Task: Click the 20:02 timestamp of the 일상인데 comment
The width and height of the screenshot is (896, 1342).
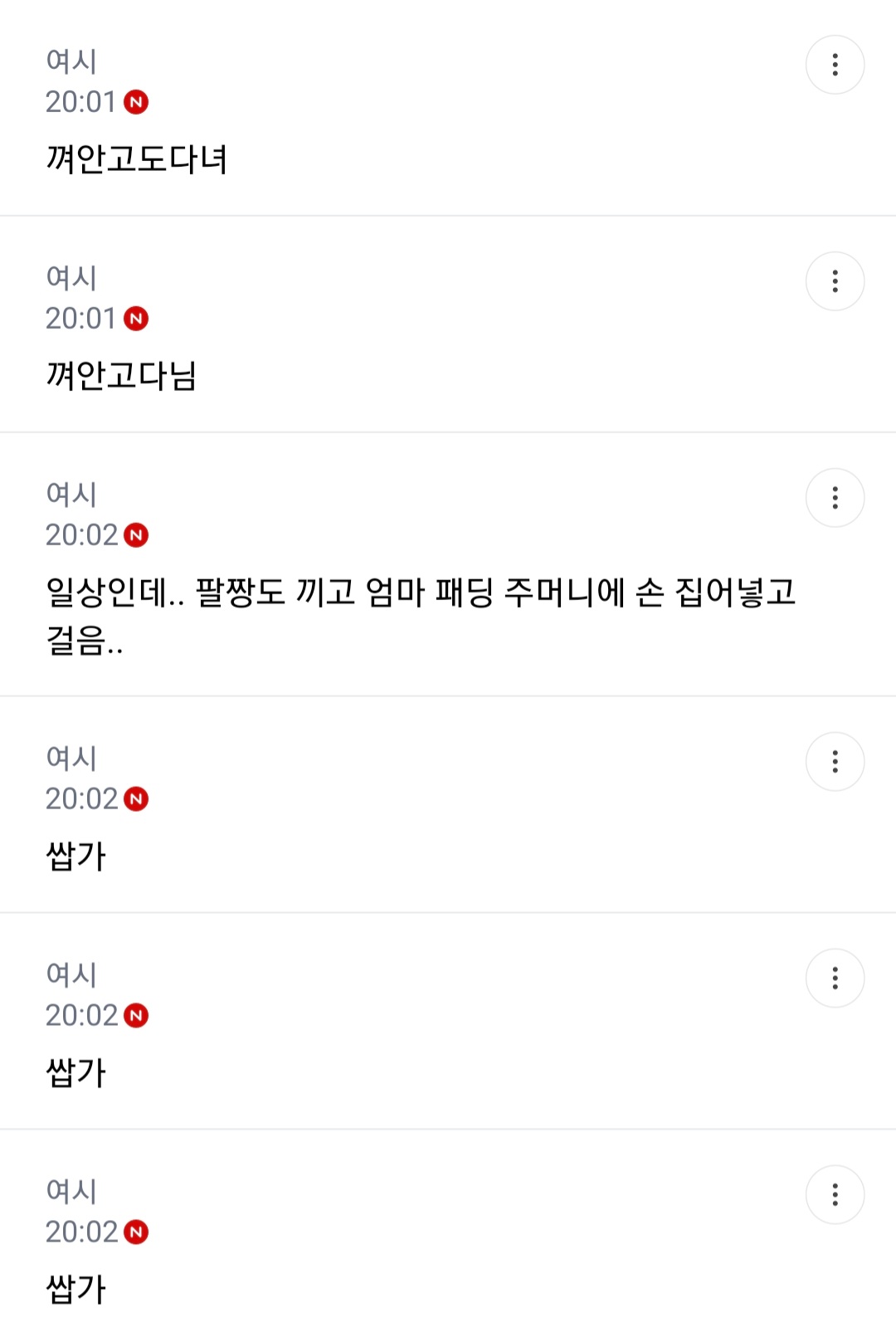Action: (x=81, y=534)
